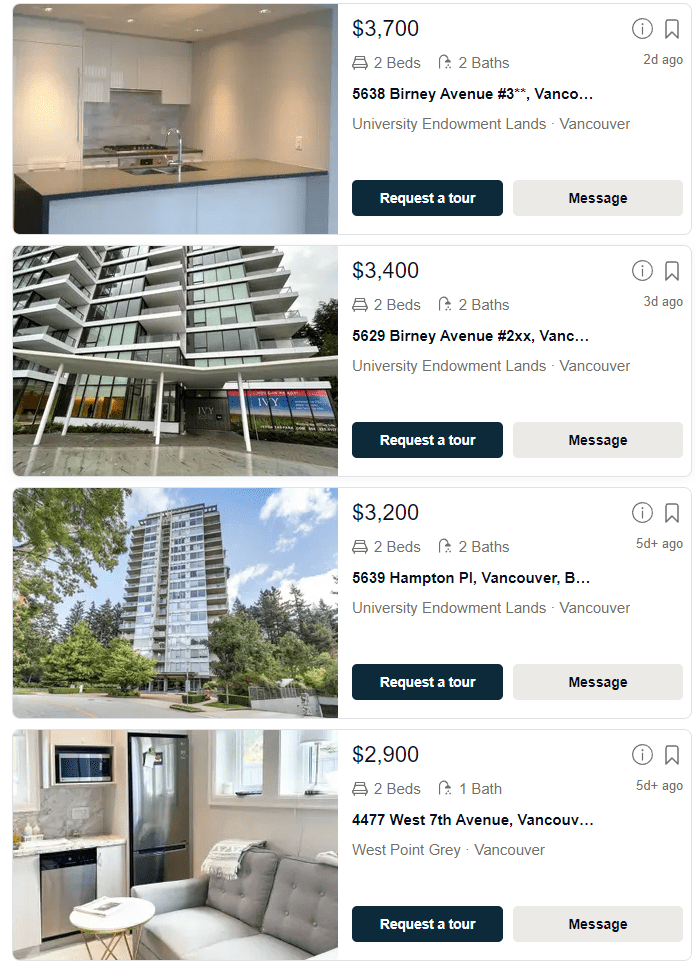
Task: Open the 5639 Hampton Pl tower photo
Action: (175, 603)
